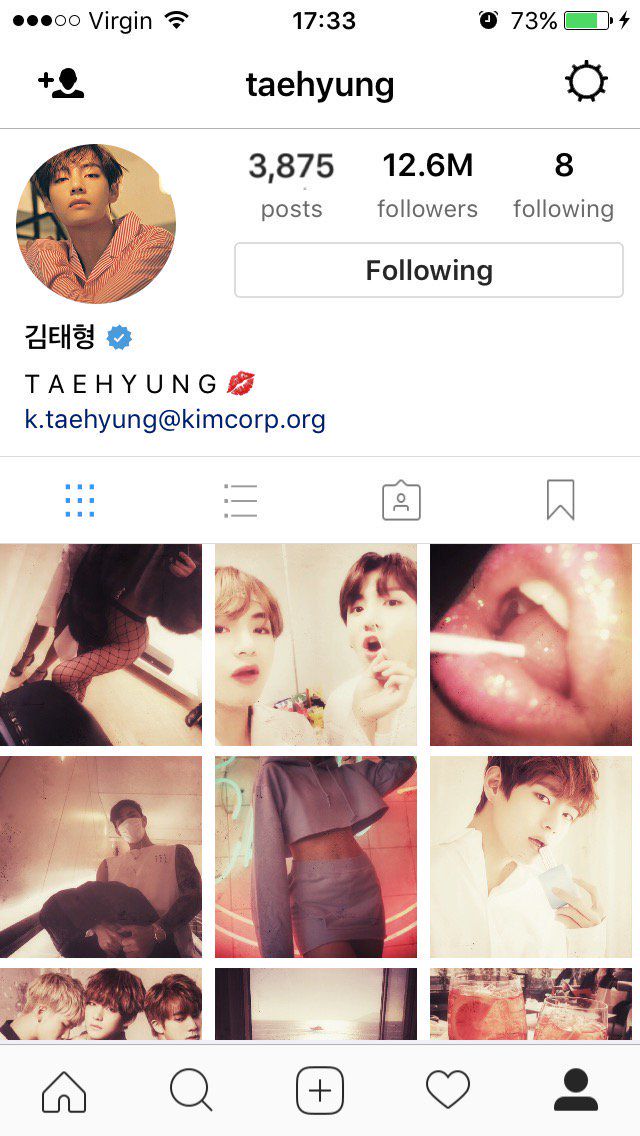
Task: Open the crop hoodie and skirt post
Action: (x=316, y=857)
